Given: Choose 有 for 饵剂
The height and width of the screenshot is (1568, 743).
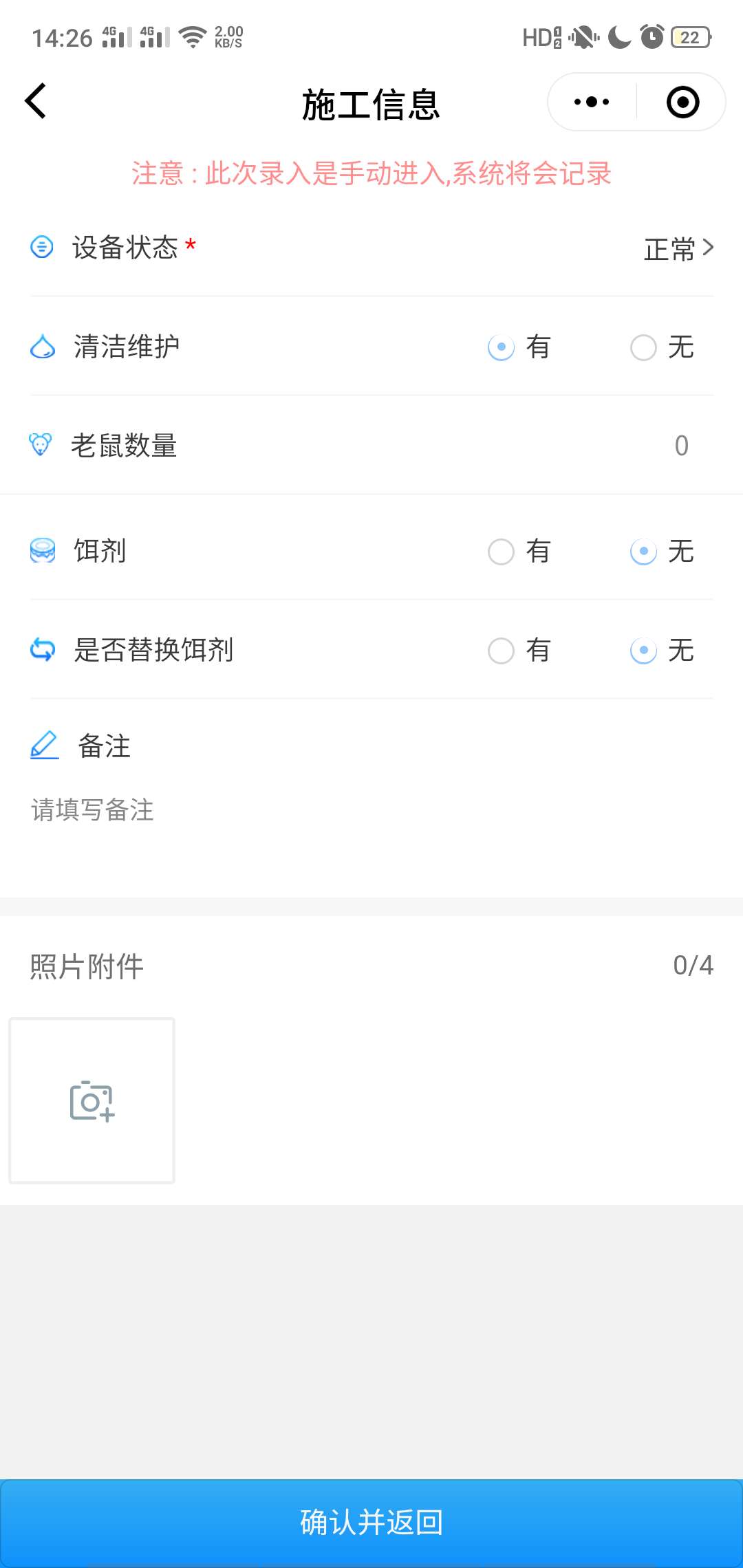Looking at the screenshot, I should 502,552.
